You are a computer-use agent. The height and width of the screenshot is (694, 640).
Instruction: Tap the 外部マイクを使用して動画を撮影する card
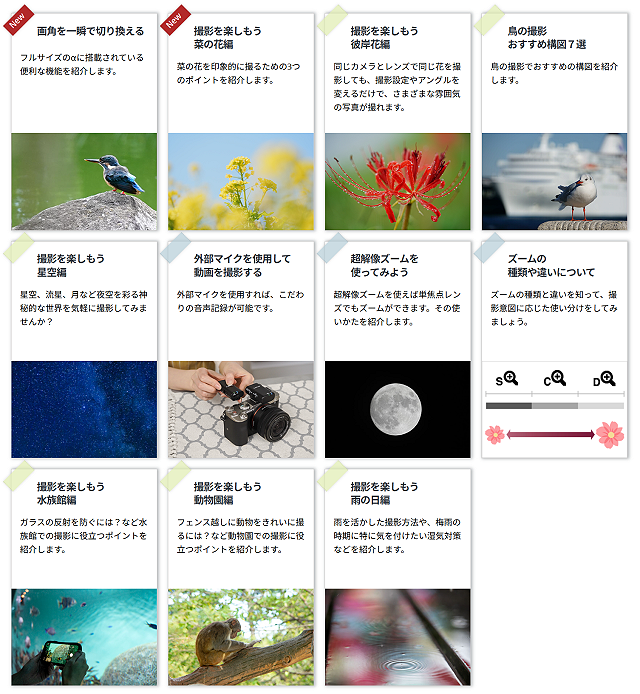point(241,348)
